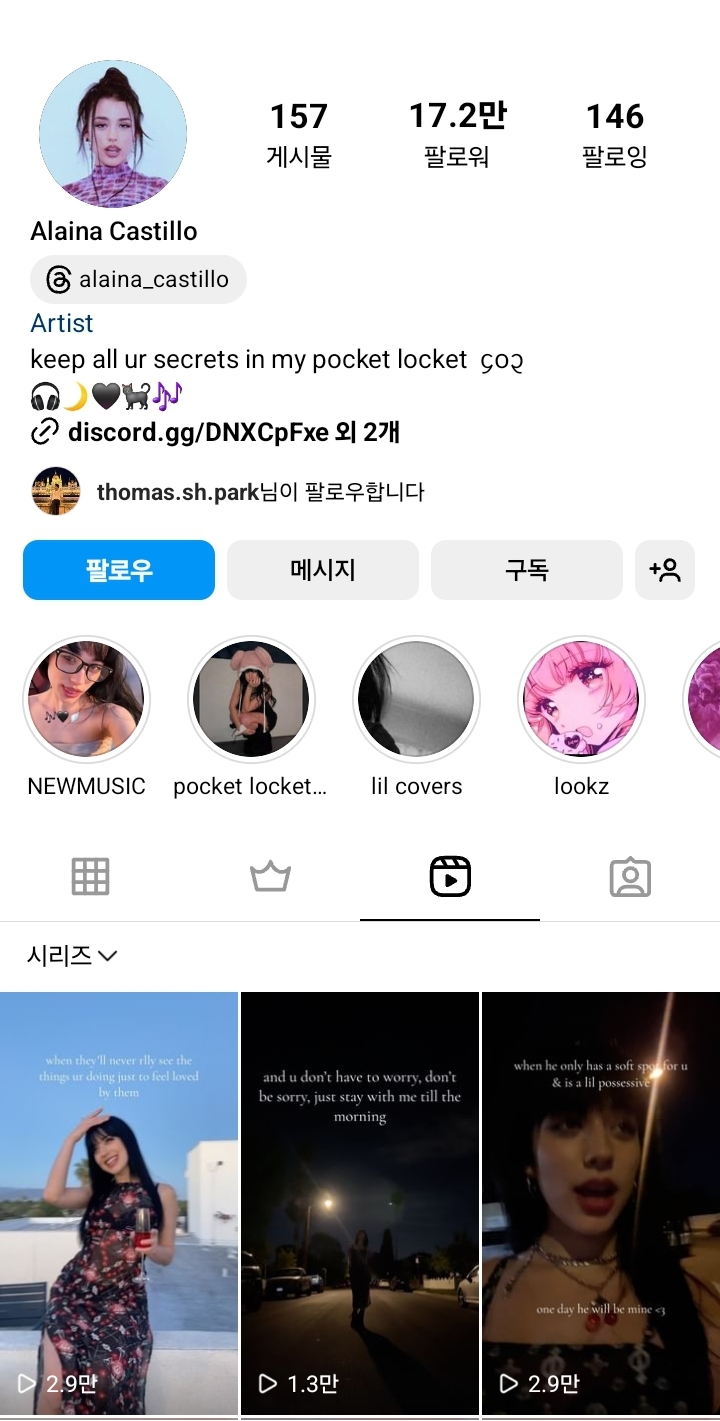The image size is (720, 1421).
Task: Tap the play icon on the 1.3만 reel
Action: point(266,1384)
